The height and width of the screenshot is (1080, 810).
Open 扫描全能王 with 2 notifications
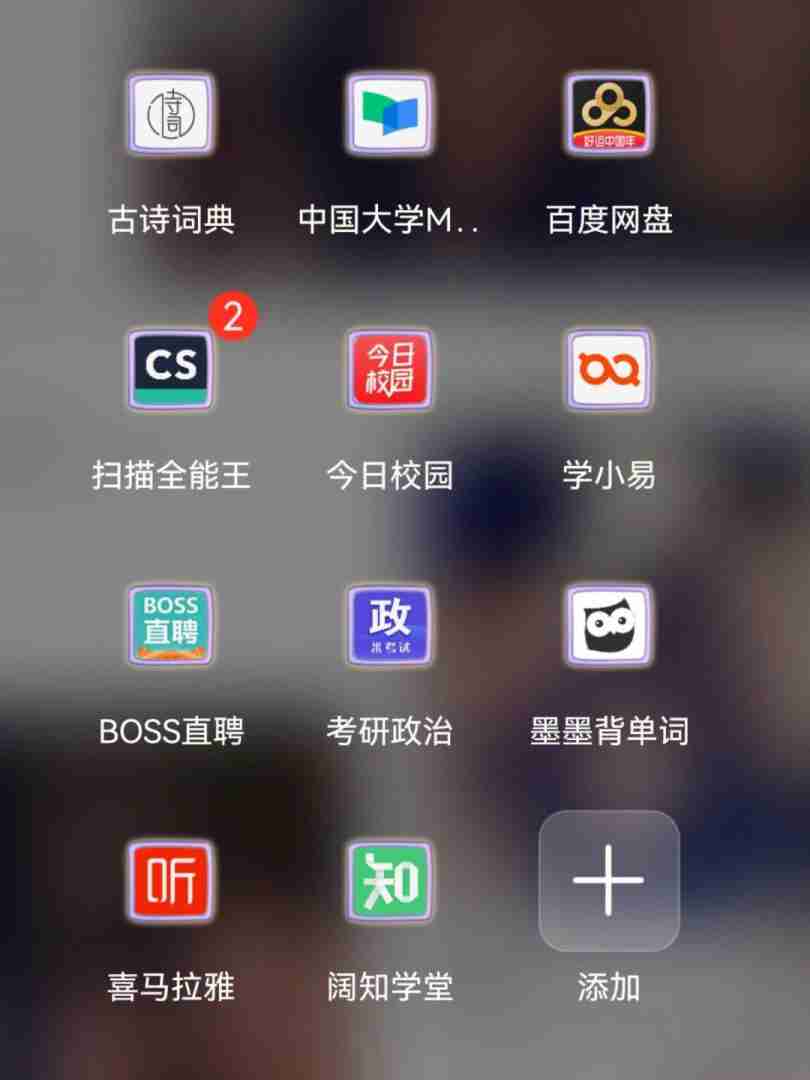click(x=170, y=369)
